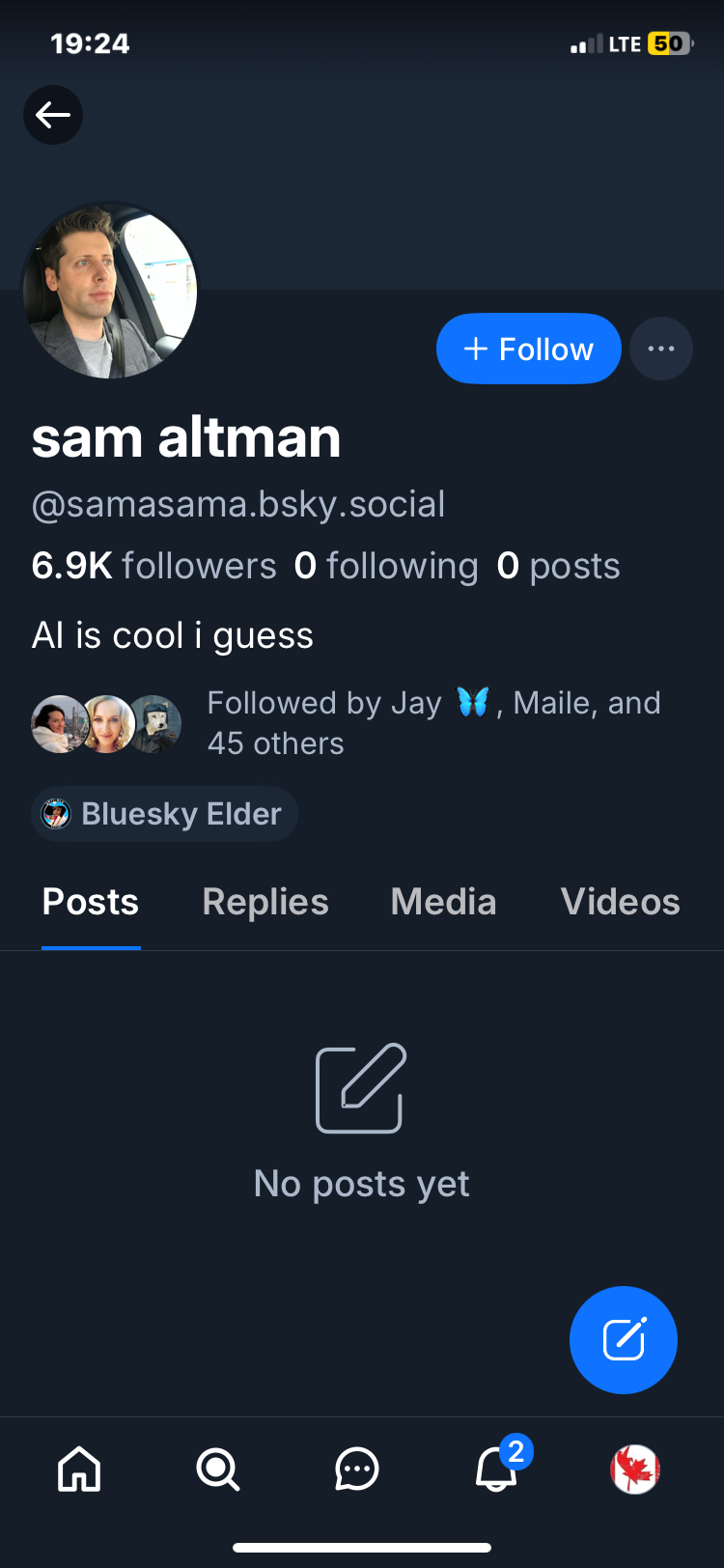Open the notifications bell
The height and width of the screenshot is (1568, 724).
pyautogui.click(x=496, y=1470)
